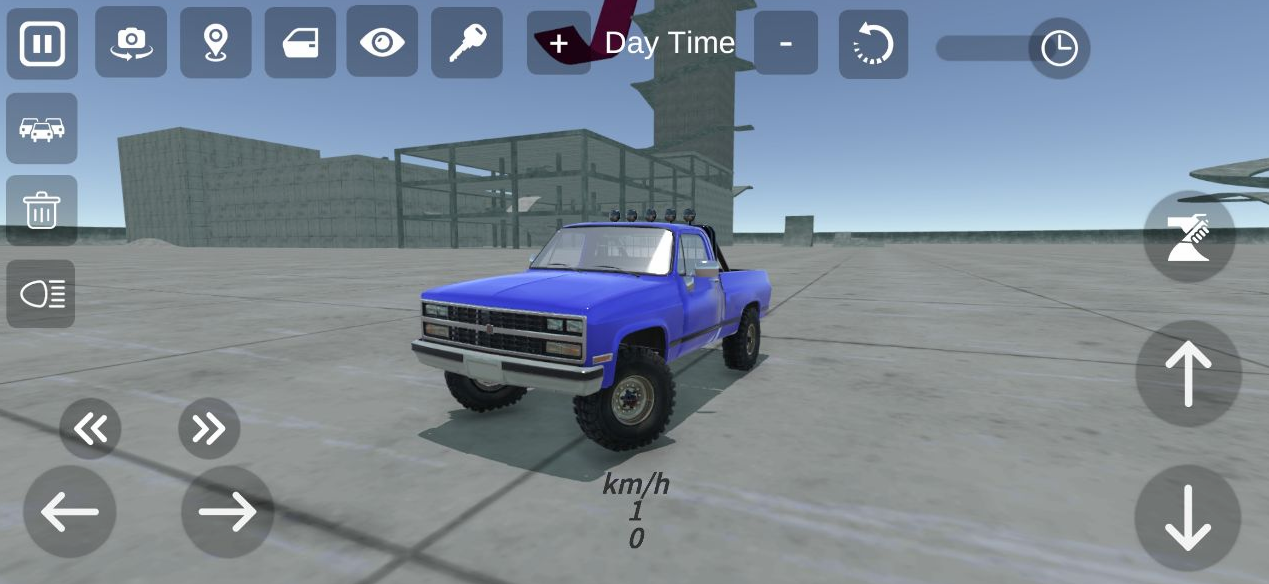Viewport: 1269px width, 584px height.
Task: Toggle the eye visibility icon
Action: pos(382,42)
